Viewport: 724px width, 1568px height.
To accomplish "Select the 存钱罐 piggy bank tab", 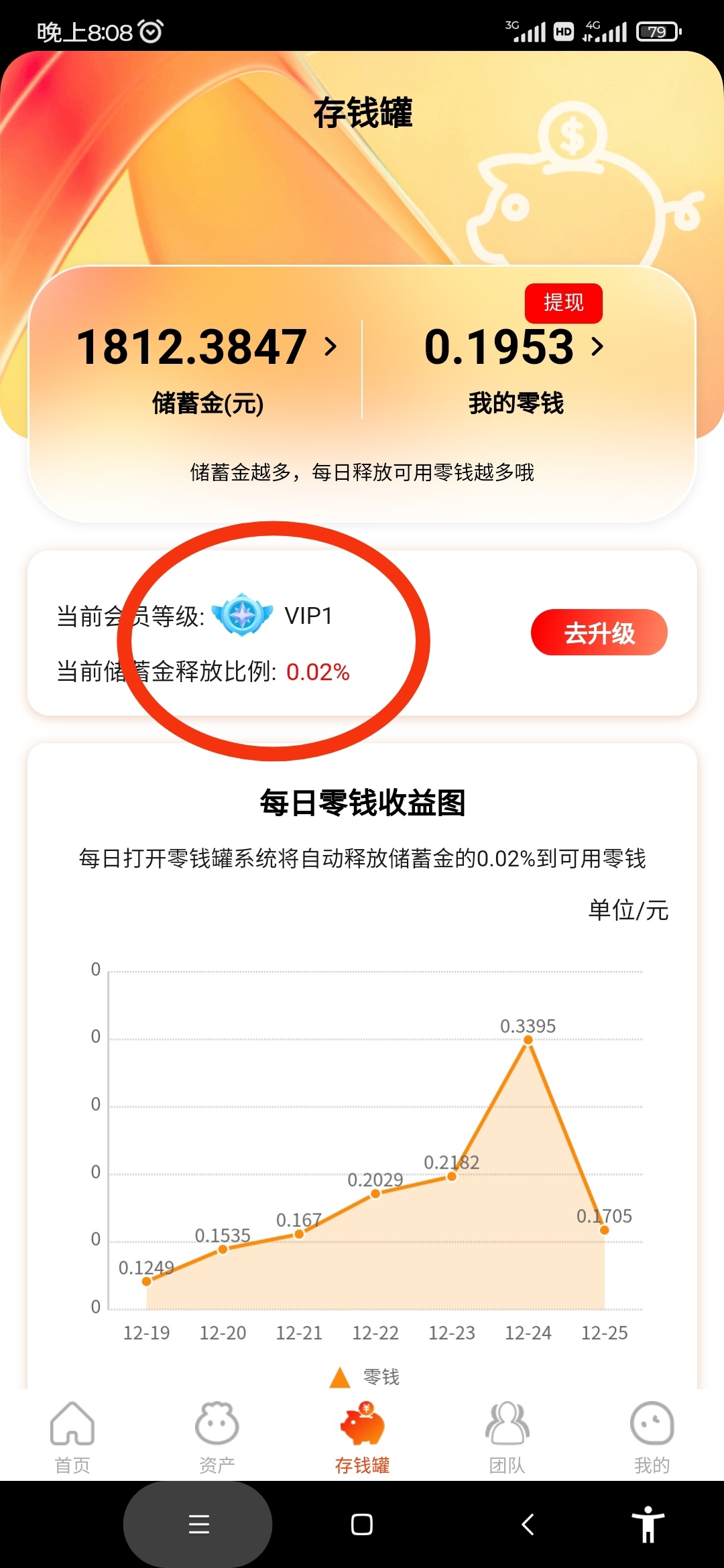I will pyautogui.click(x=362, y=1437).
